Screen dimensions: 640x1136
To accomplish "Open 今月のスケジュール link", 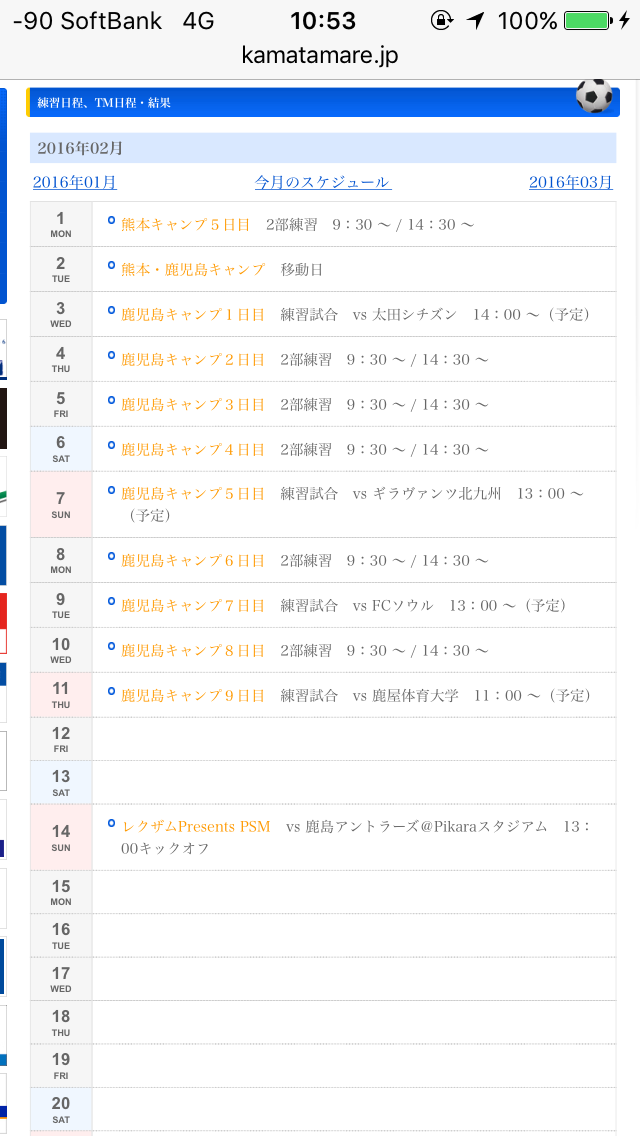I will [x=323, y=183].
